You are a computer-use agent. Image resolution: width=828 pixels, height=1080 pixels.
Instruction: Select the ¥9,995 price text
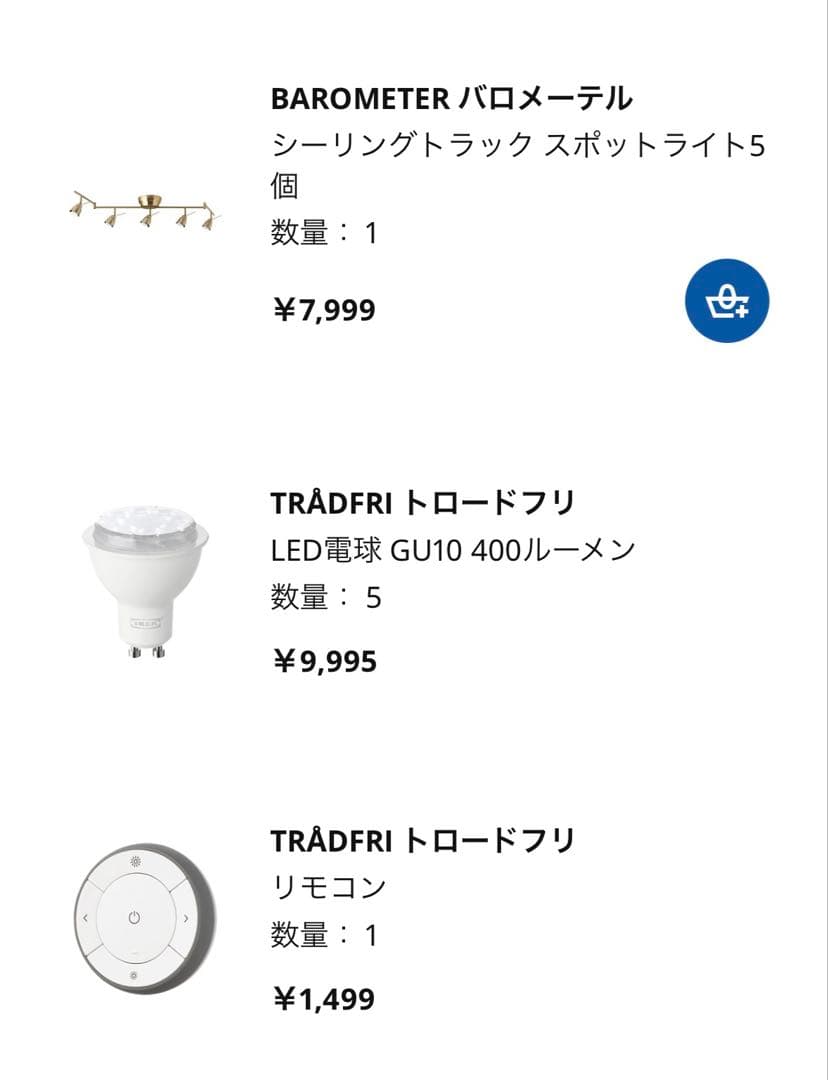pyautogui.click(x=324, y=661)
